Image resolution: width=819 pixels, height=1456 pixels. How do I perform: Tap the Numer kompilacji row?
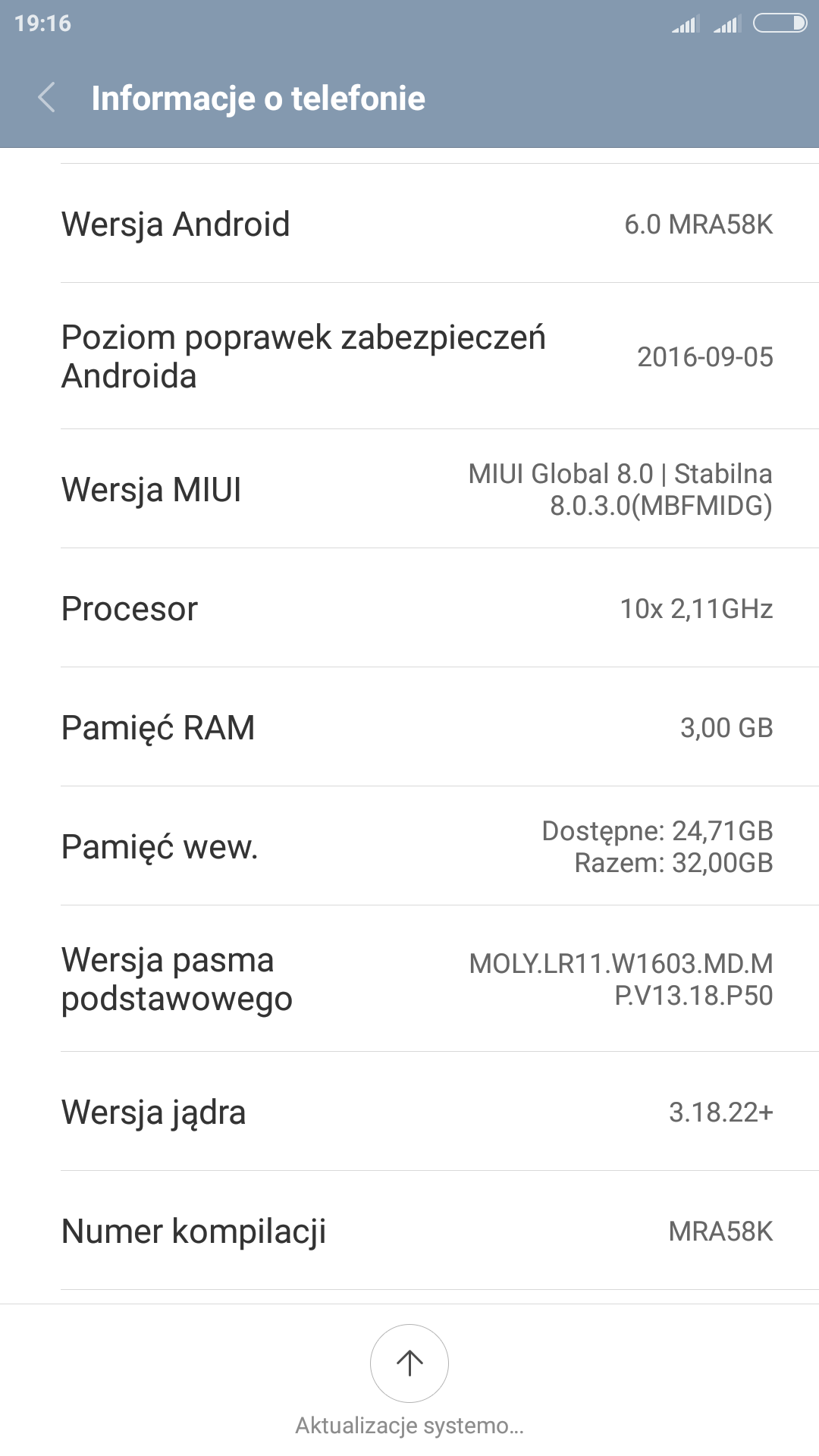click(409, 1231)
